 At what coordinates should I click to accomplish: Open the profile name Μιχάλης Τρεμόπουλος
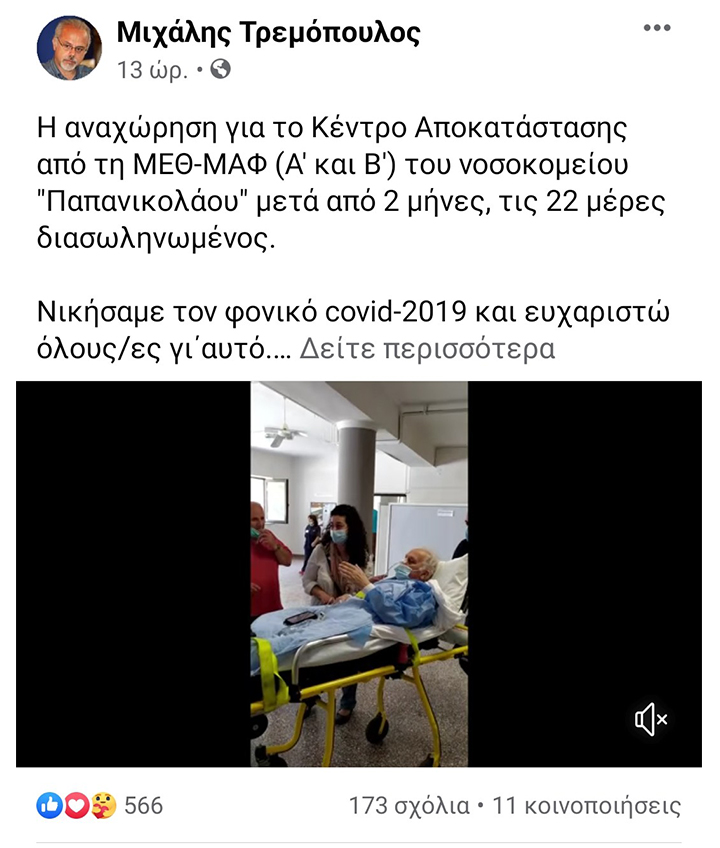[268, 33]
